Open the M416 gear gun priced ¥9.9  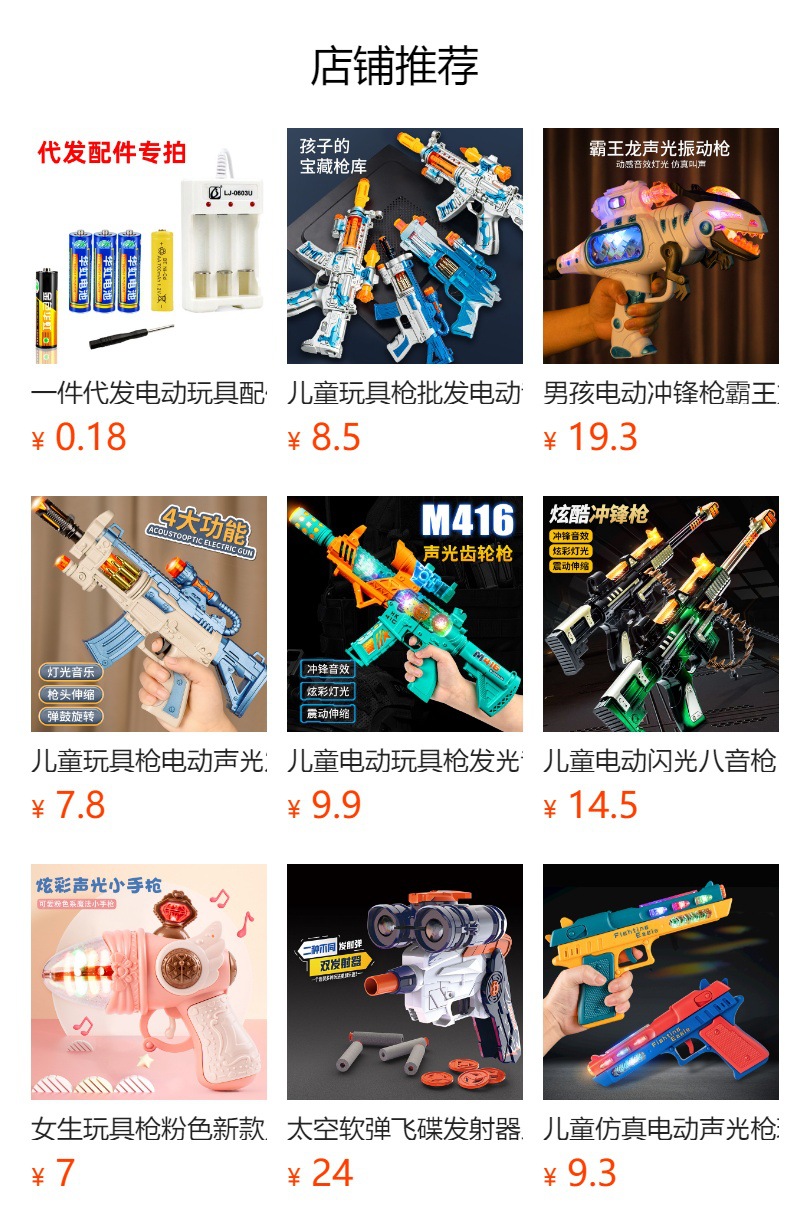404,614
